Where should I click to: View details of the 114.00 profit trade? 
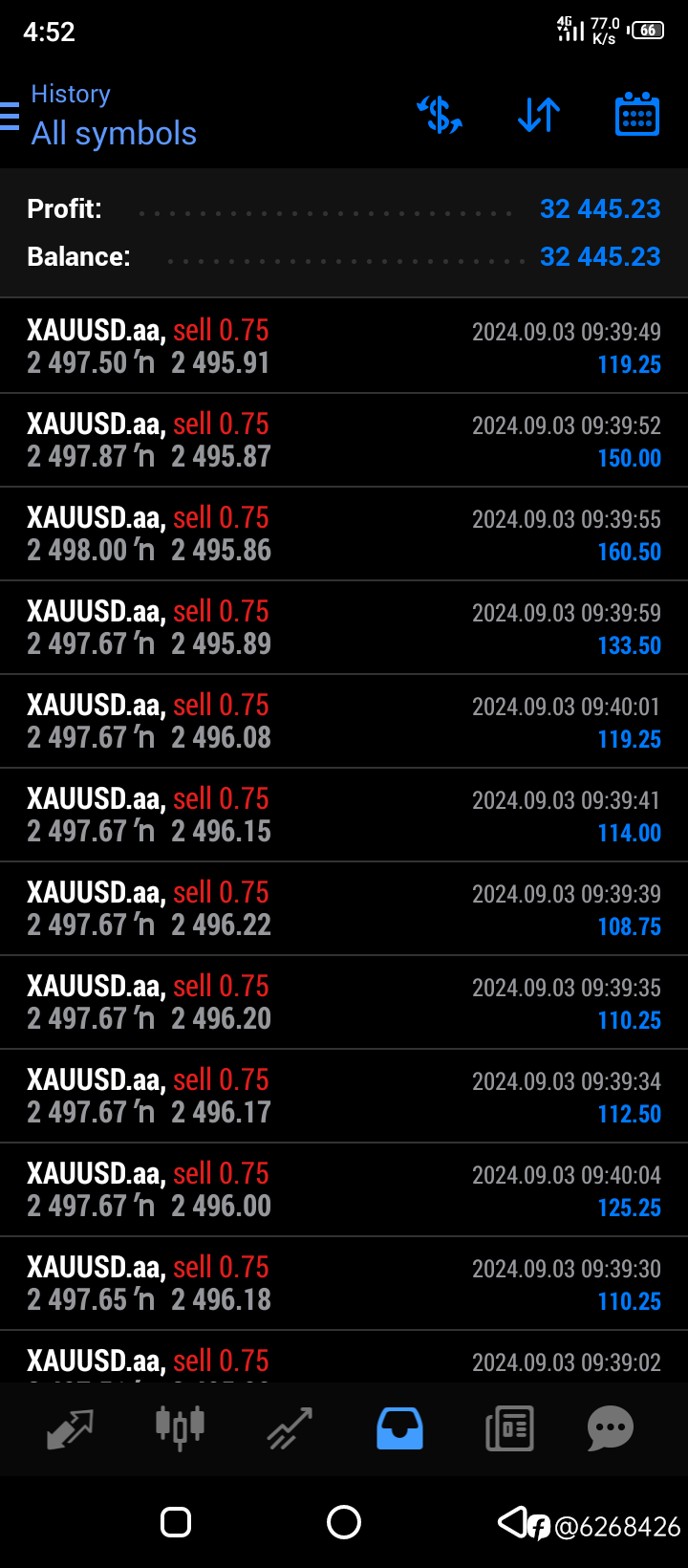tap(344, 815)
